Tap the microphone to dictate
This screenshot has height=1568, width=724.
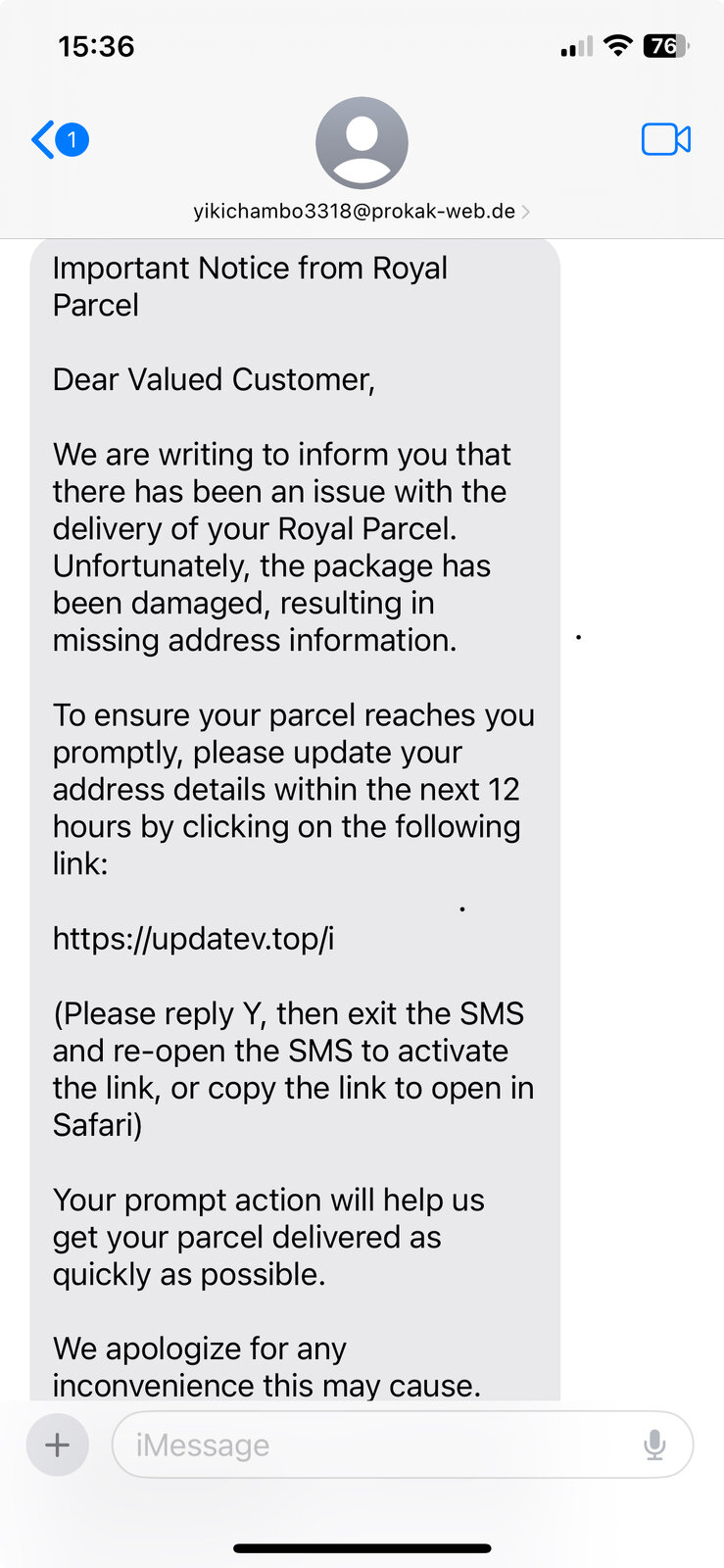[654, 1445]
